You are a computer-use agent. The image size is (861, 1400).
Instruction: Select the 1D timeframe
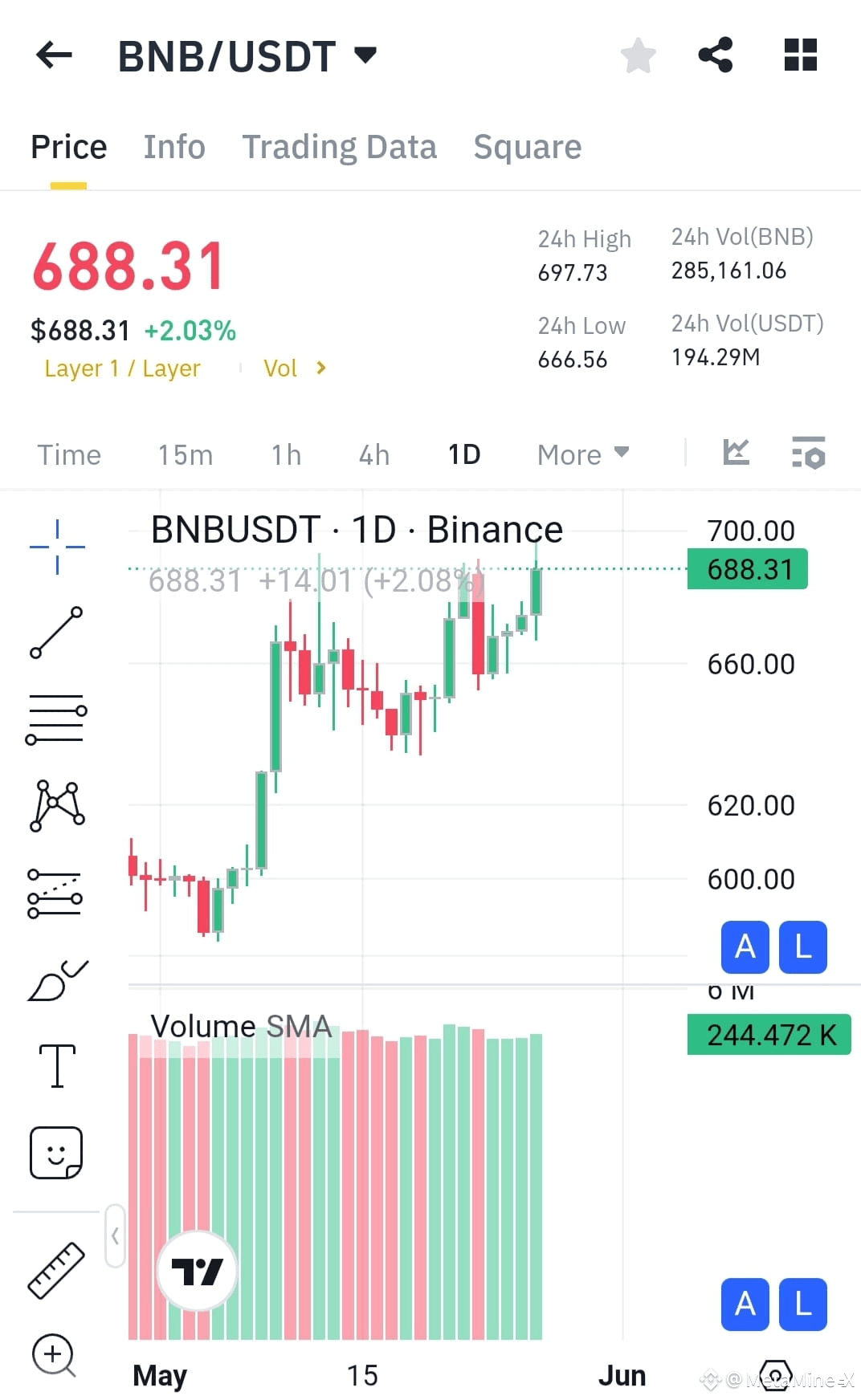[x=464, y=454]
